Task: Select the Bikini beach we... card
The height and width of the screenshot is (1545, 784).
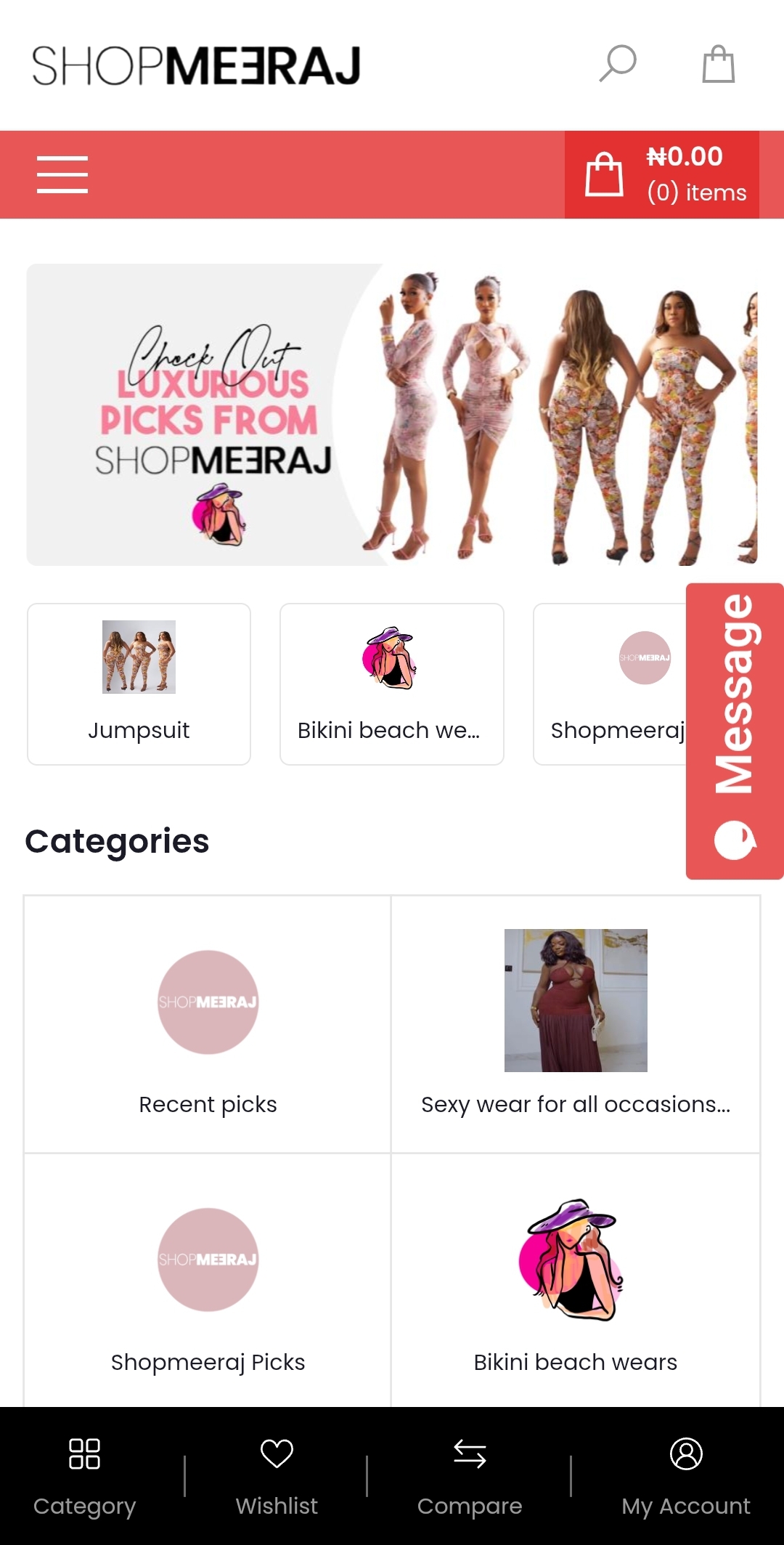Action: 391,684
